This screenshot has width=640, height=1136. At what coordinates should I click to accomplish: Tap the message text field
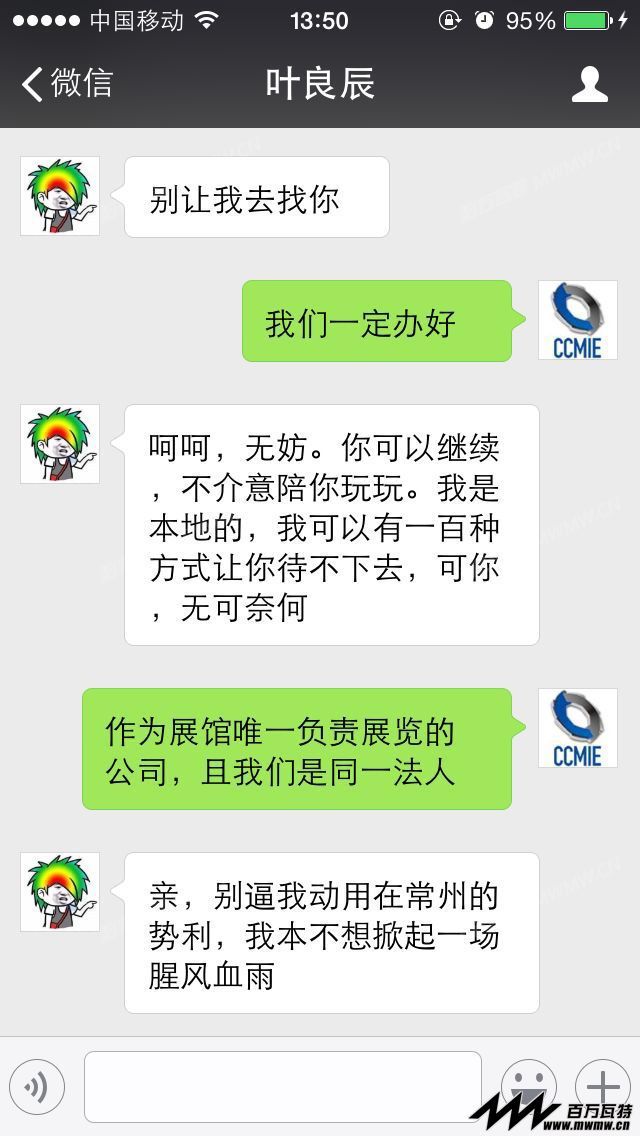[x=282, y=1087]
